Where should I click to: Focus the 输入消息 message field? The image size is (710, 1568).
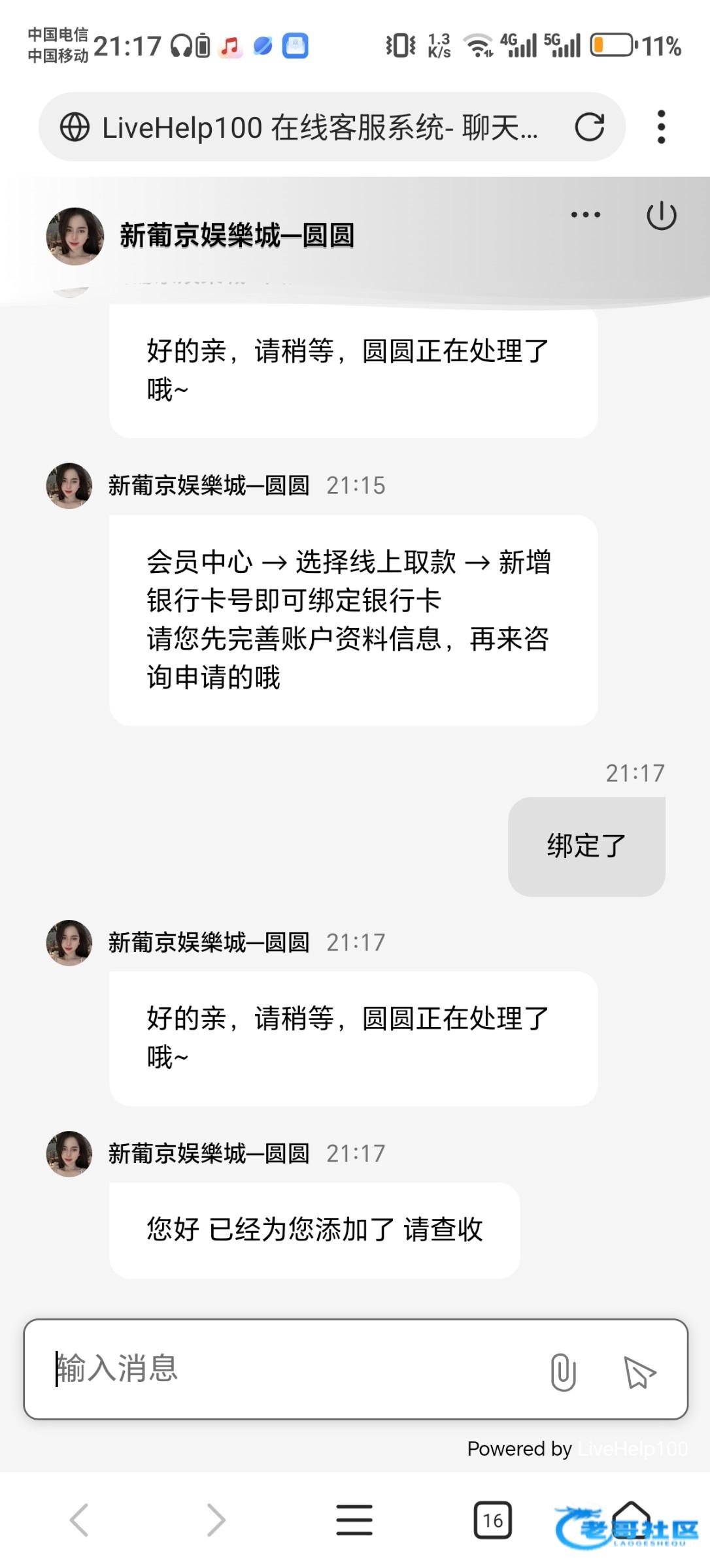tap(288, 1369)
